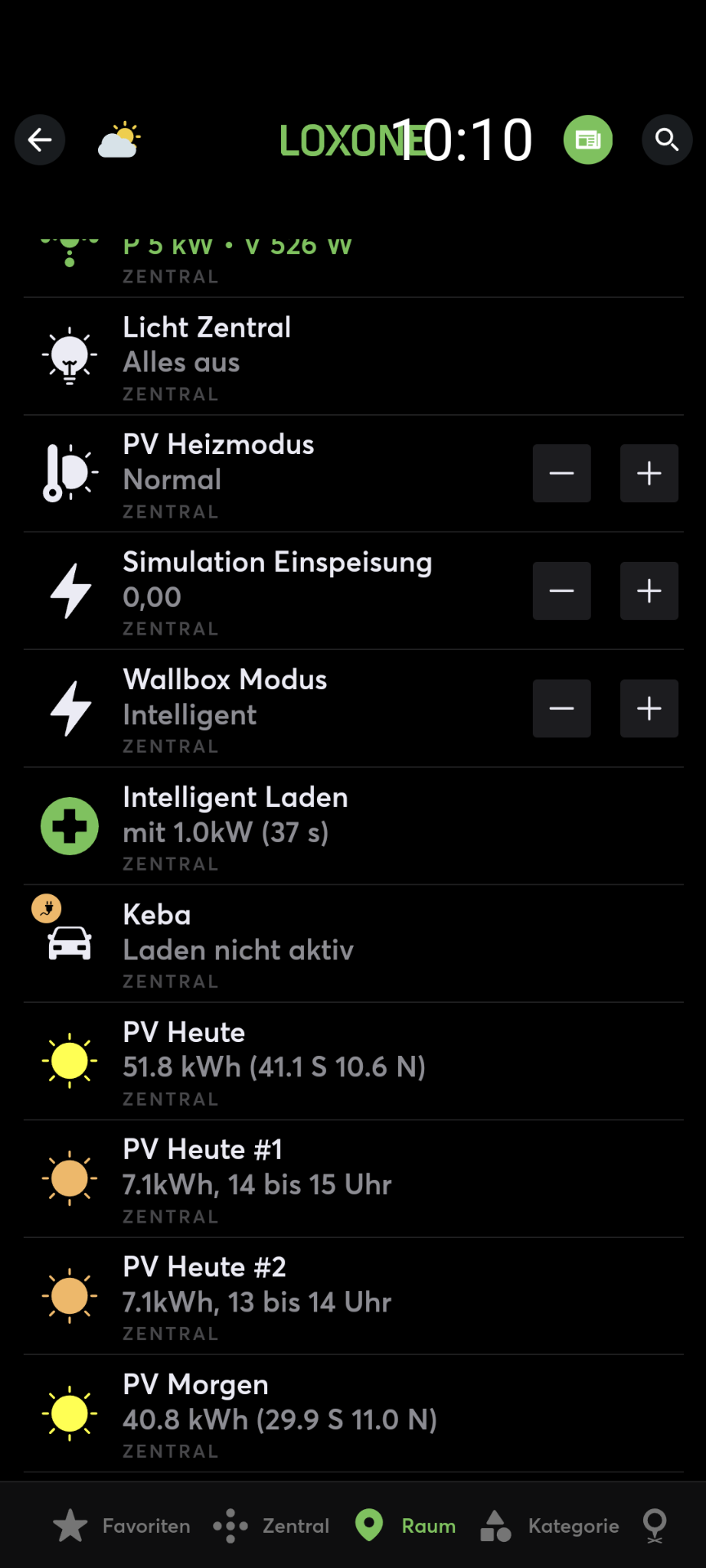706x1568 pixels.
Task: Open the green news feed icon
Action: (588, 140)
